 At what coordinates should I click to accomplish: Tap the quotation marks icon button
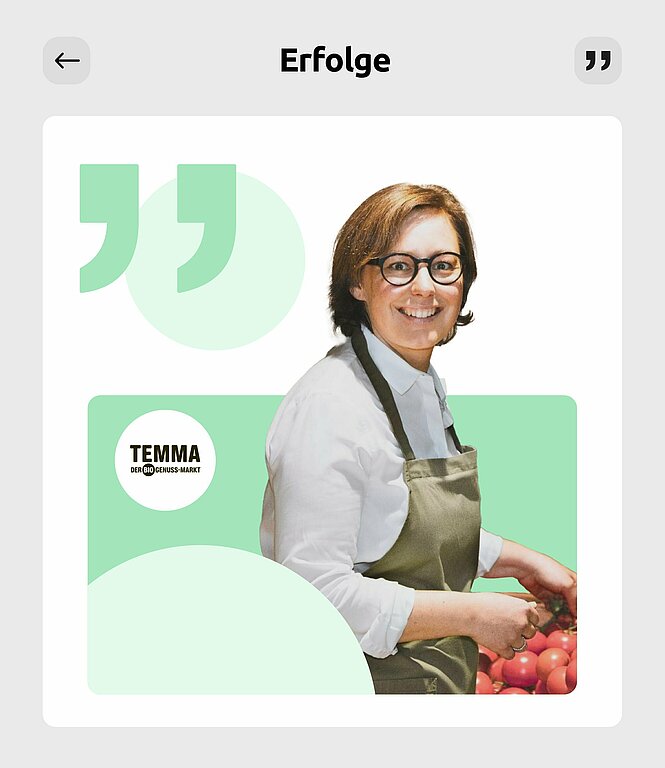point(597,61)
